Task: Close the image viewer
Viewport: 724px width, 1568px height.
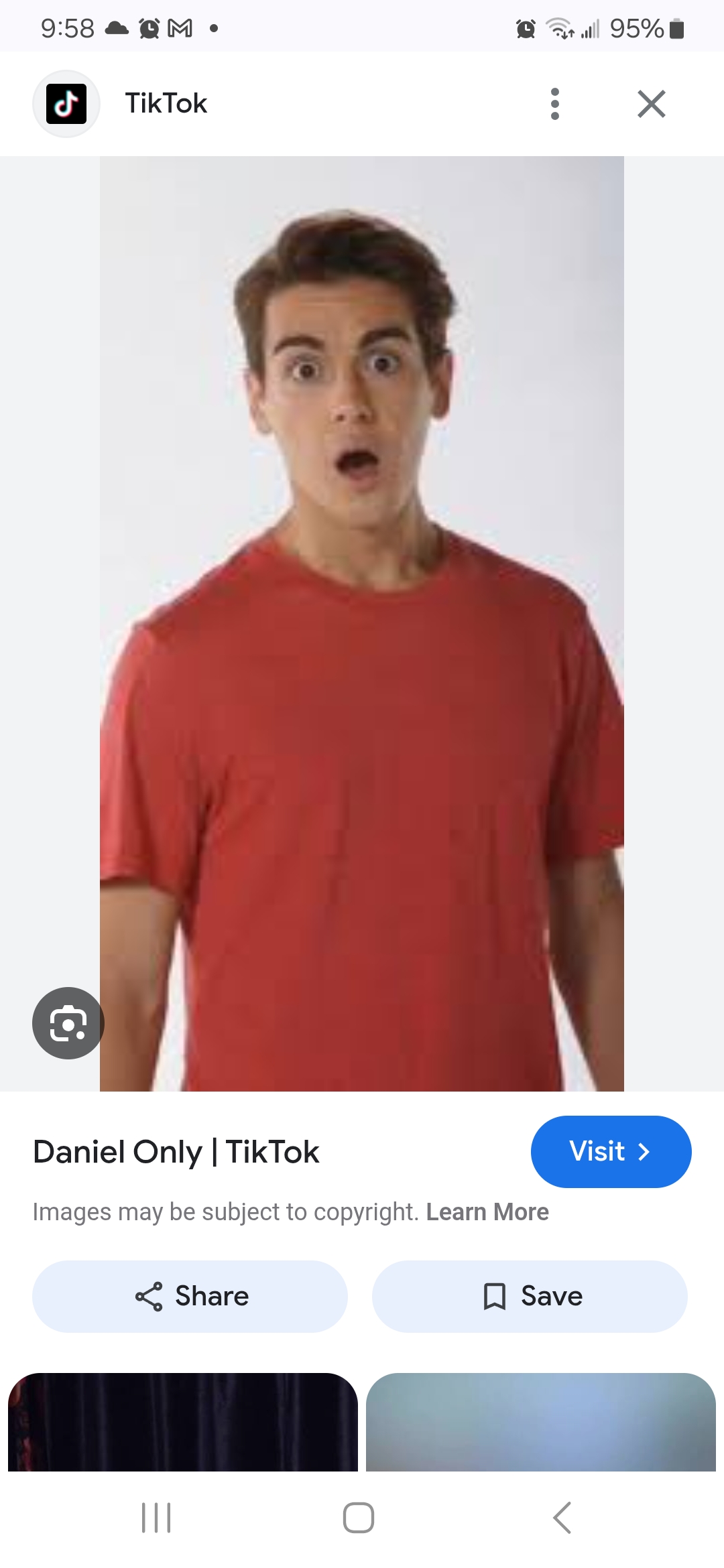Action: click(652, 104)
